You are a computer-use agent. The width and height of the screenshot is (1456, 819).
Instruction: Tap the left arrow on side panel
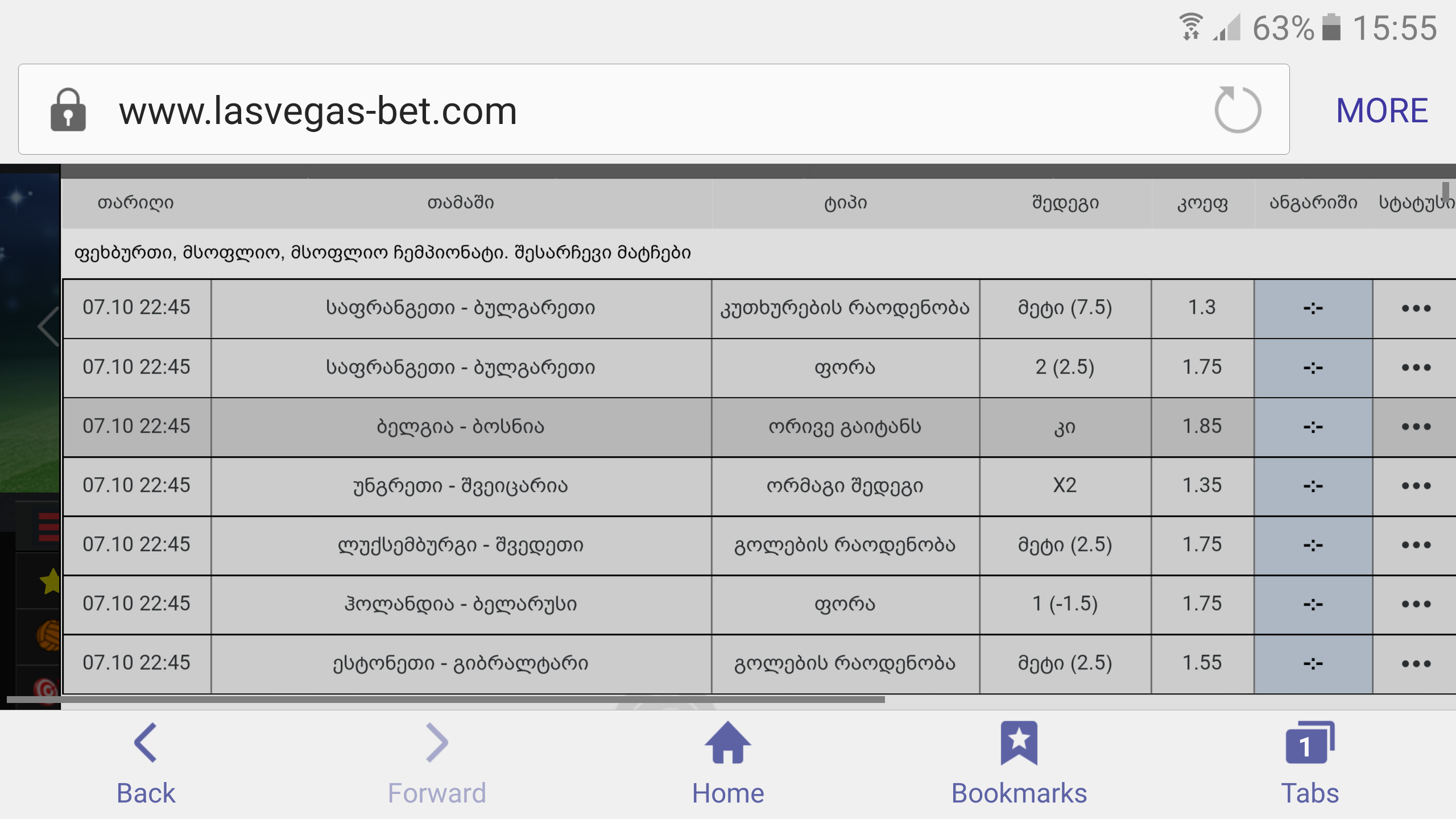click(x=49, y=326)
